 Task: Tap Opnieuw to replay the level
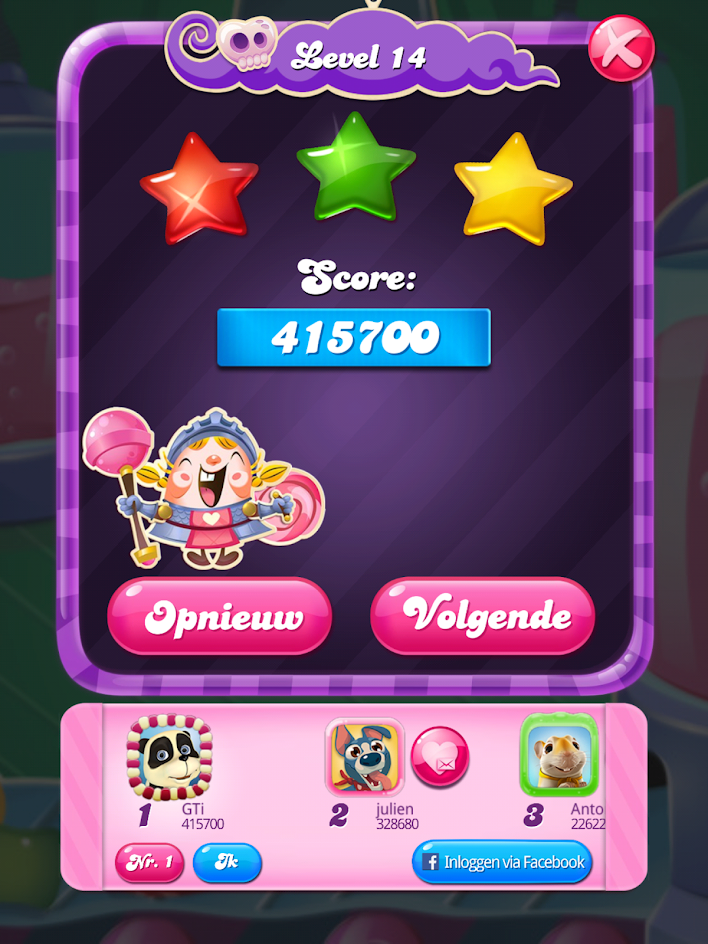pyautogui.click(x=220, y=616)
